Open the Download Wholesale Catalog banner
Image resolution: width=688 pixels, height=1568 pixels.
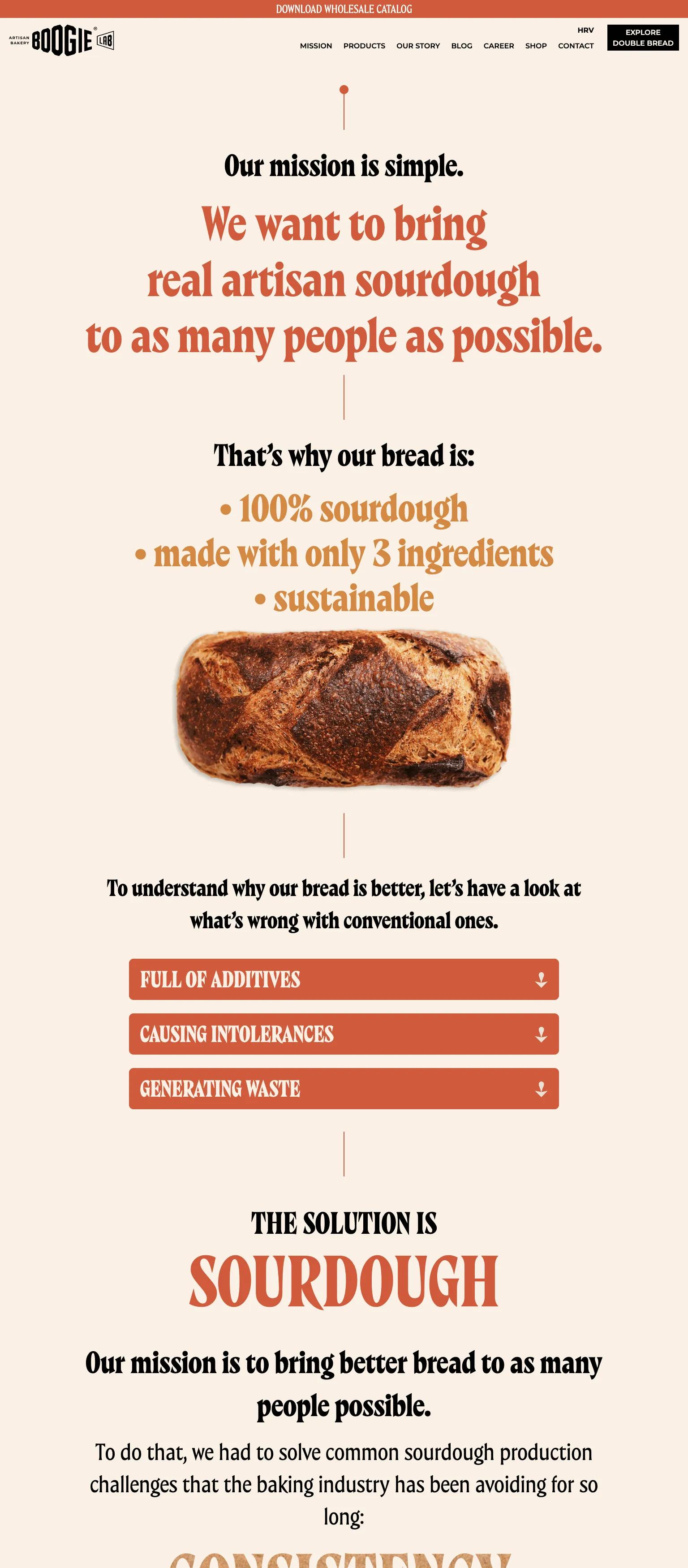point(344,9)
